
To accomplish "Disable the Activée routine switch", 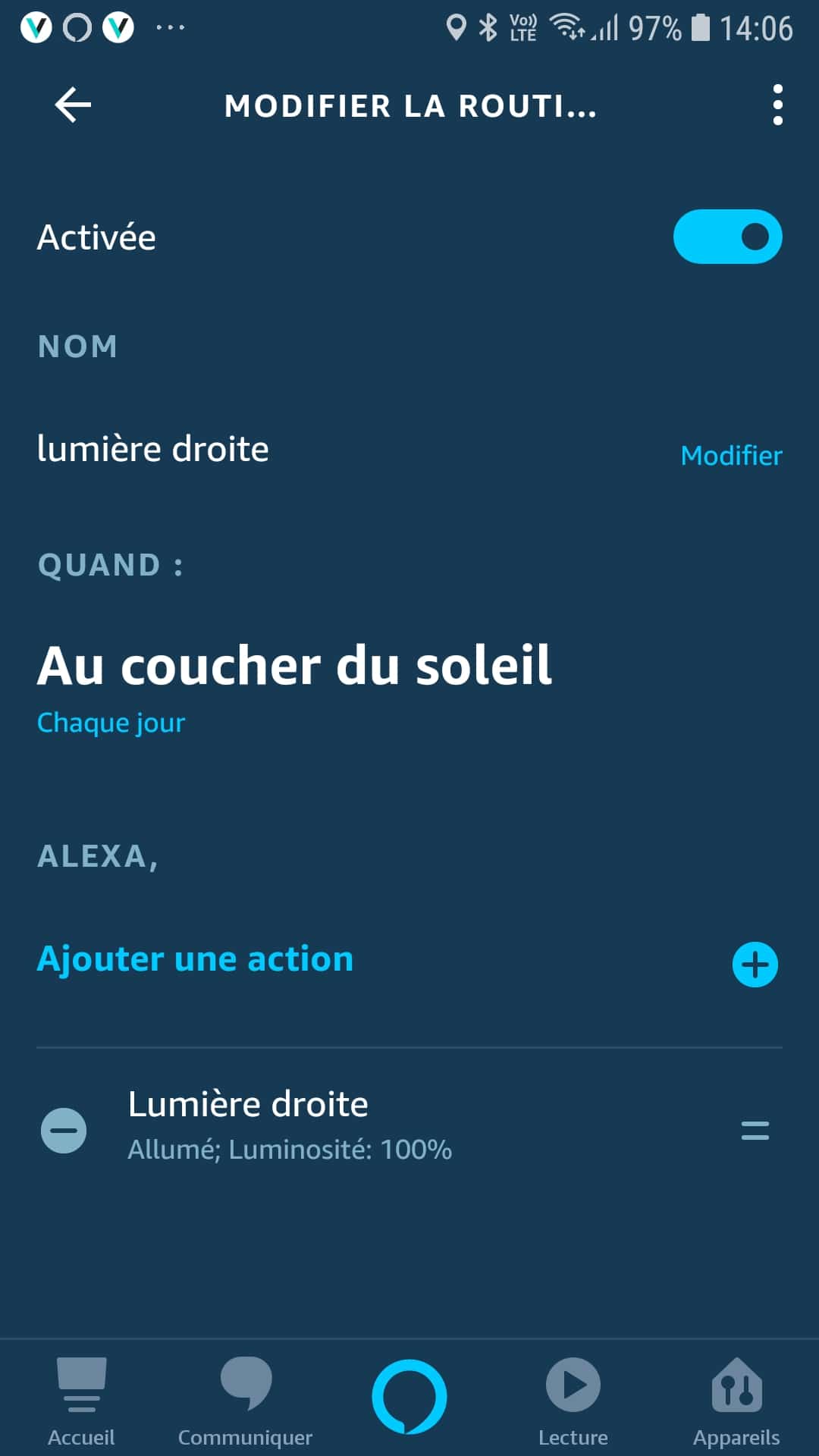I will coord(727,237).
